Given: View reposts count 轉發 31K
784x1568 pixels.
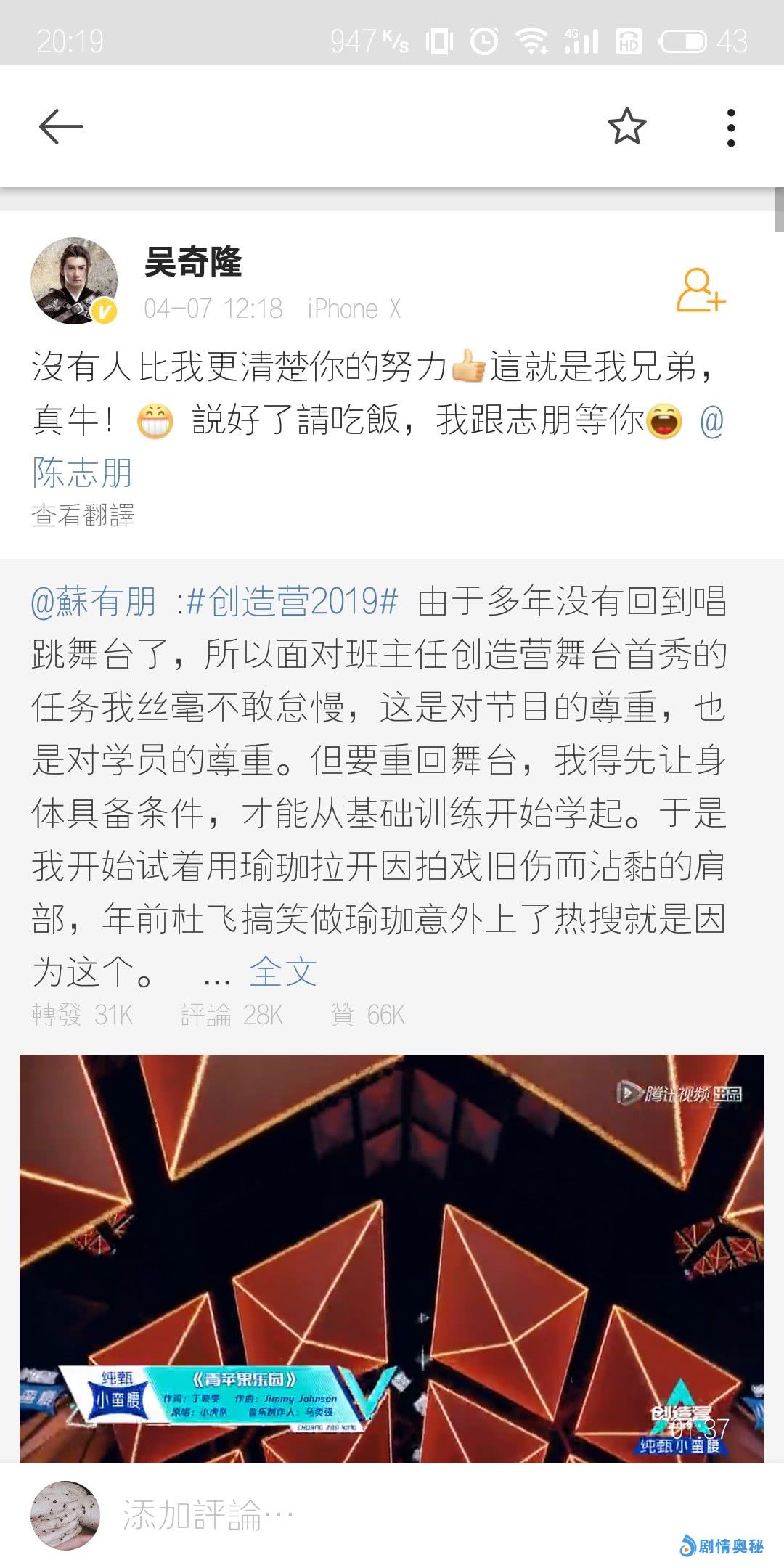Looking at the screenshot, I should tap(82, 1015).
